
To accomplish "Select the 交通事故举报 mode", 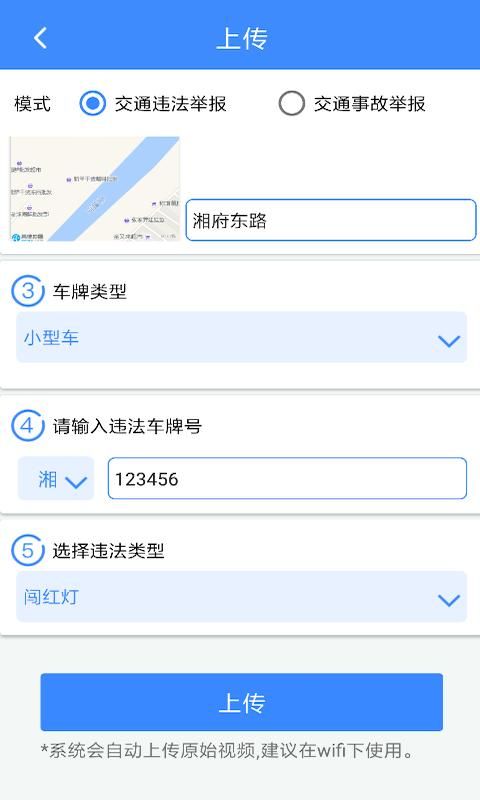I will 352,104.
